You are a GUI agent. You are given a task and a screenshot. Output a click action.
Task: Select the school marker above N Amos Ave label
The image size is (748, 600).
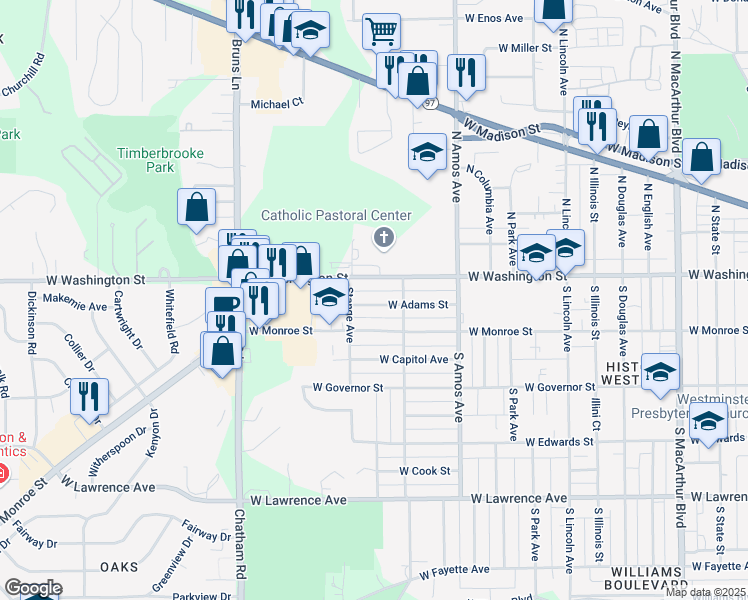[x=427, y=153]
